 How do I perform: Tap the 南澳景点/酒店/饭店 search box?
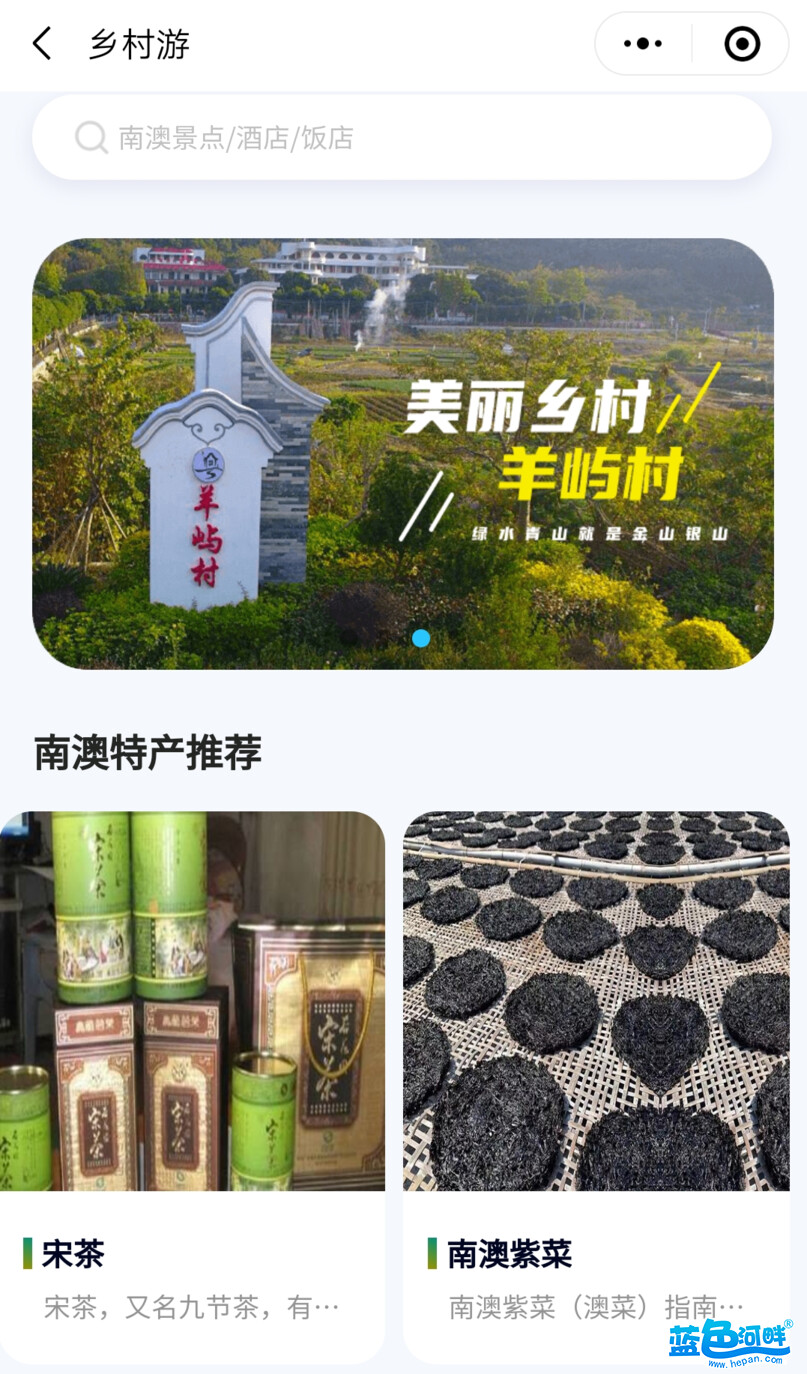click(x=401, y=138)
